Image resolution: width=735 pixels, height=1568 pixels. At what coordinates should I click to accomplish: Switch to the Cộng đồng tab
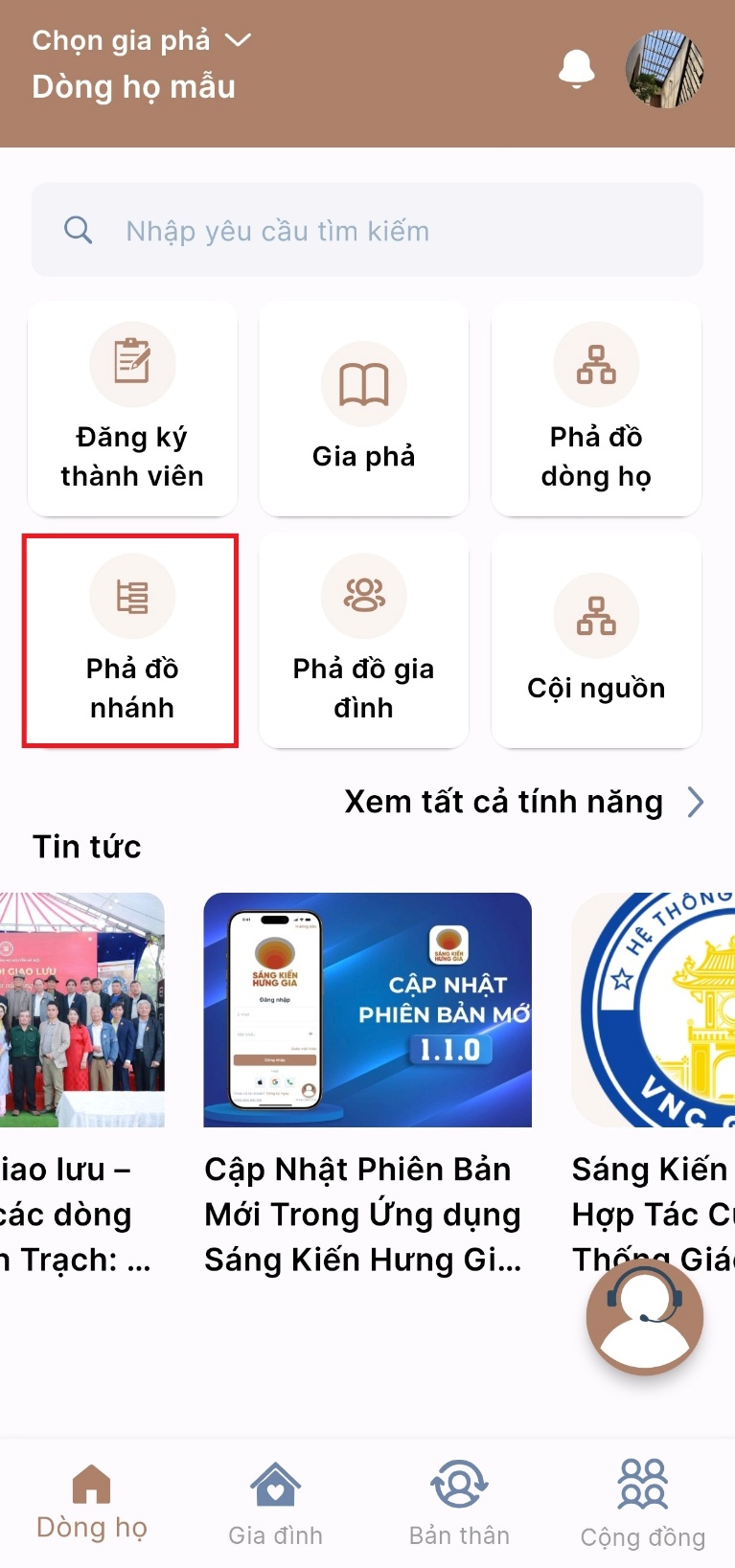point(642,1502)
